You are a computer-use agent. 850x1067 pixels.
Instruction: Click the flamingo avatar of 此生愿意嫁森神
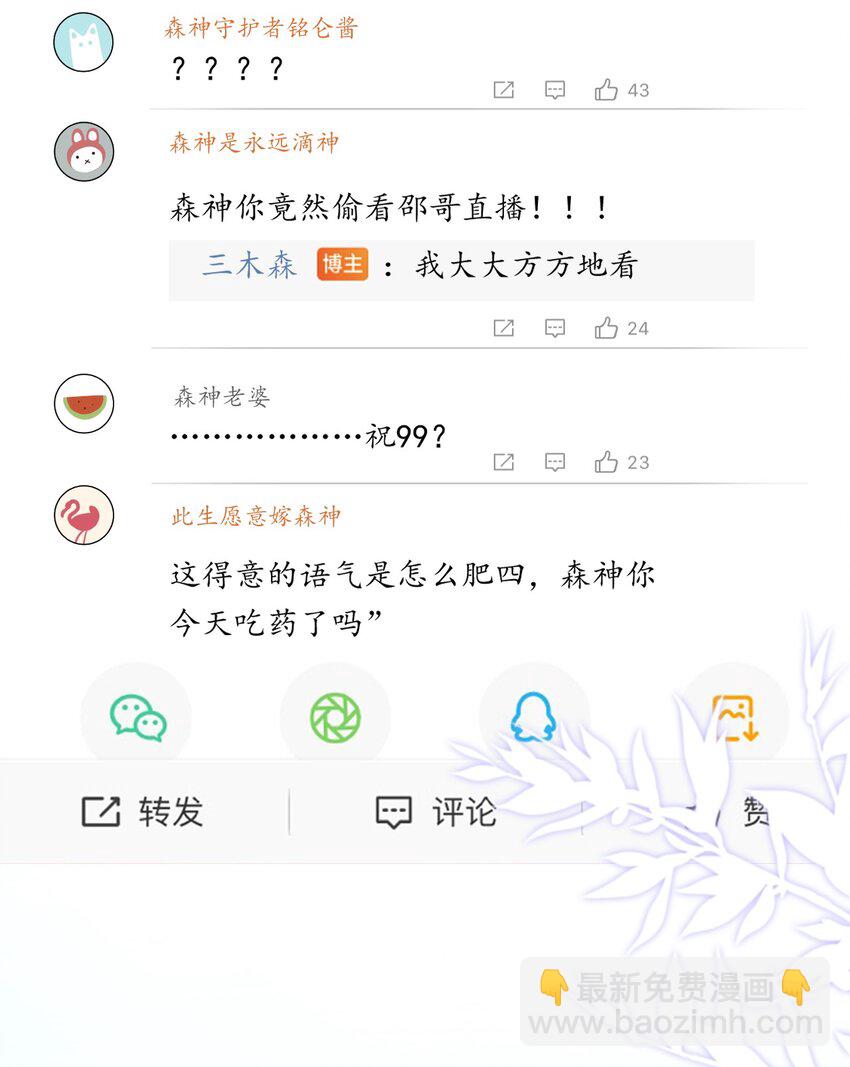point(84,516)
